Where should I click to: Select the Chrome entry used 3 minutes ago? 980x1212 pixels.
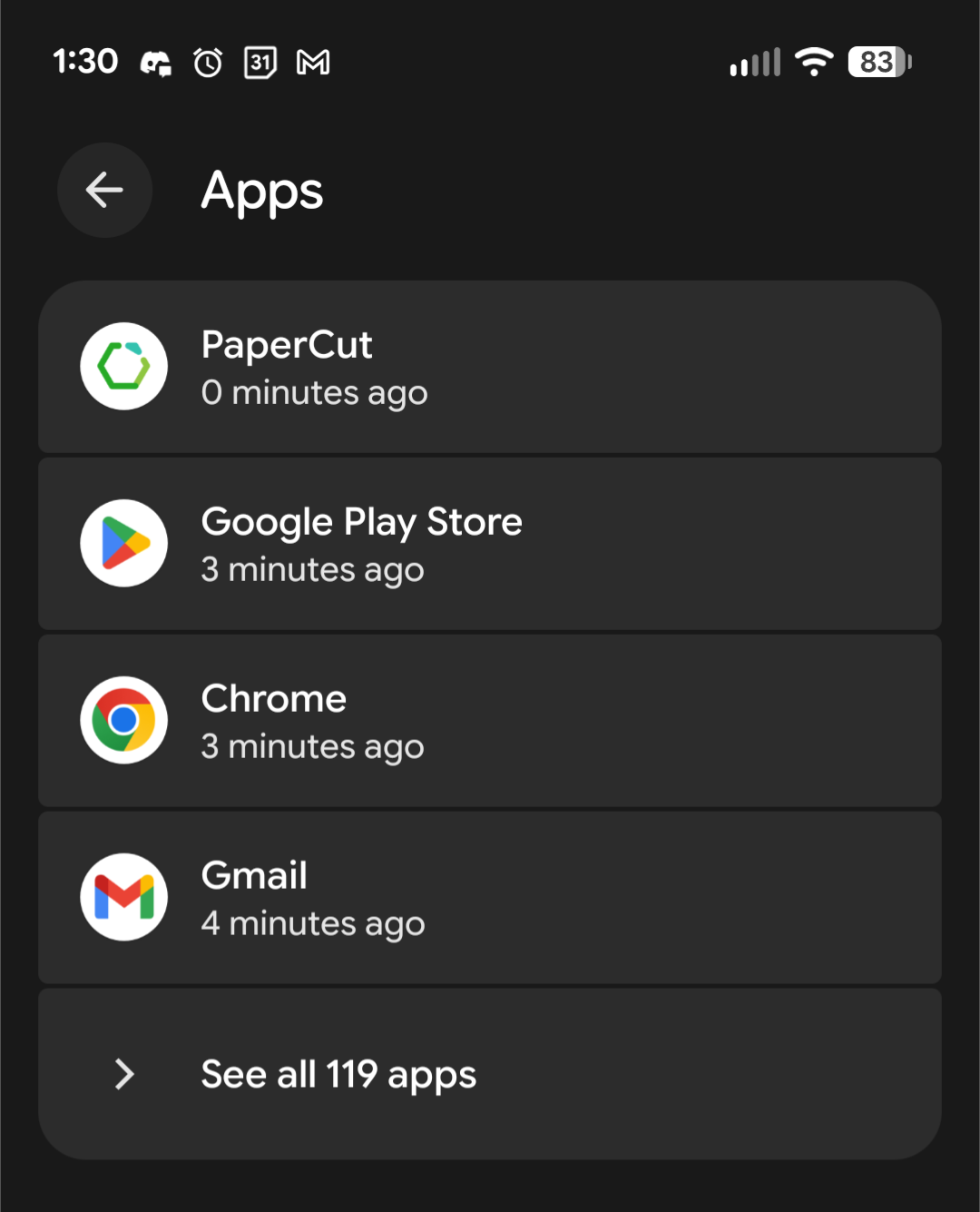point(490,719)
